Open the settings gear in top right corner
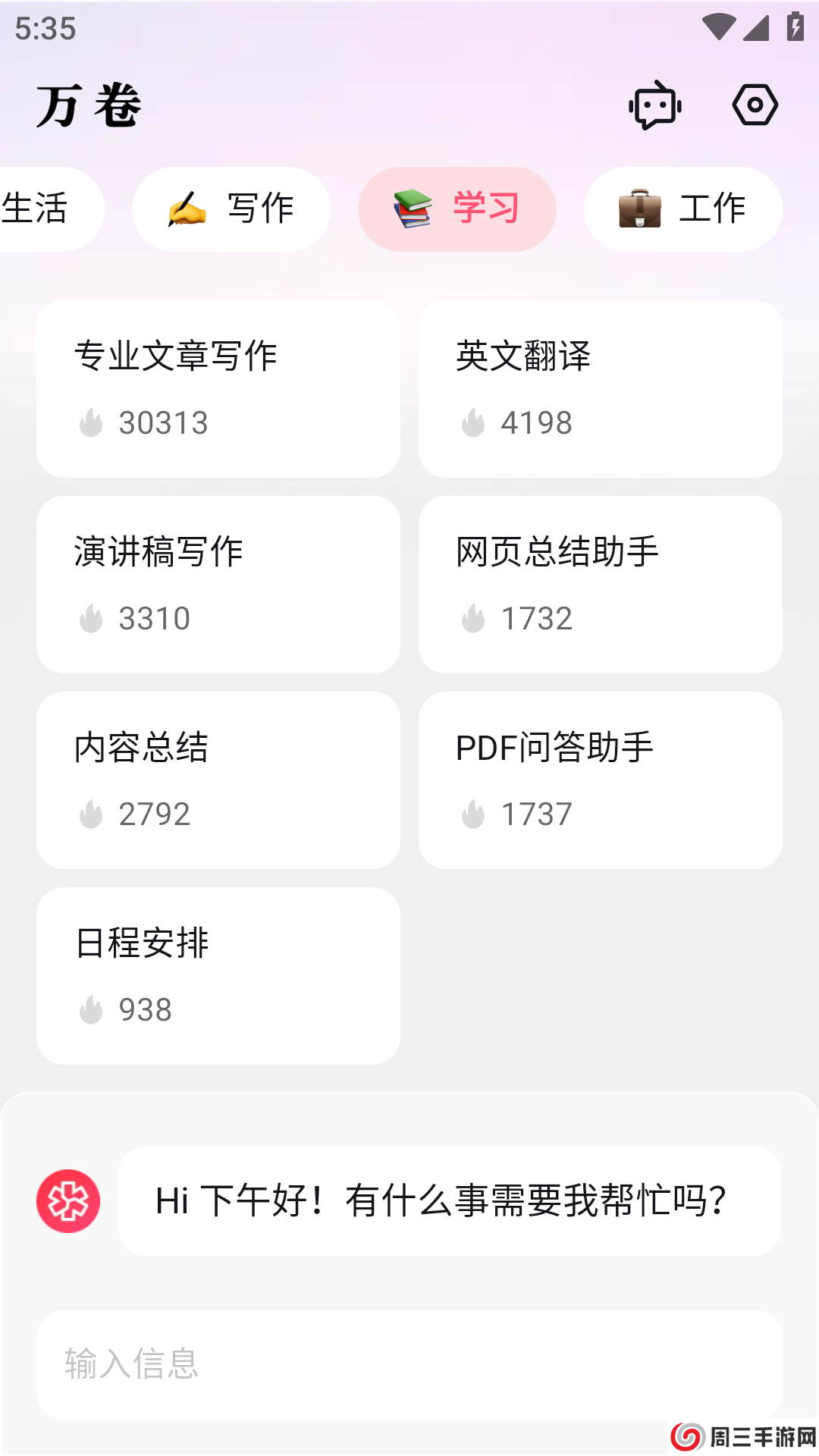 pyautogui.click(x=755, y=105)
